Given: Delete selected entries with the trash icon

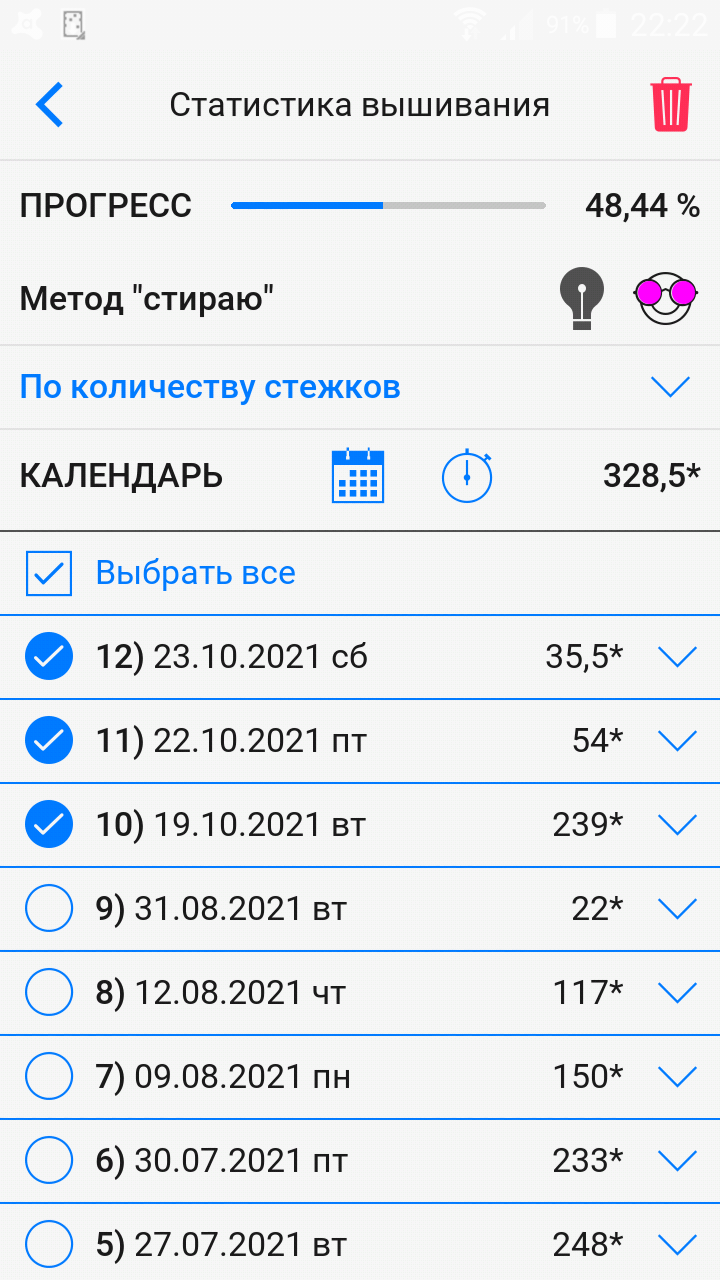Looking at the screenshot, I should [671, 104].
